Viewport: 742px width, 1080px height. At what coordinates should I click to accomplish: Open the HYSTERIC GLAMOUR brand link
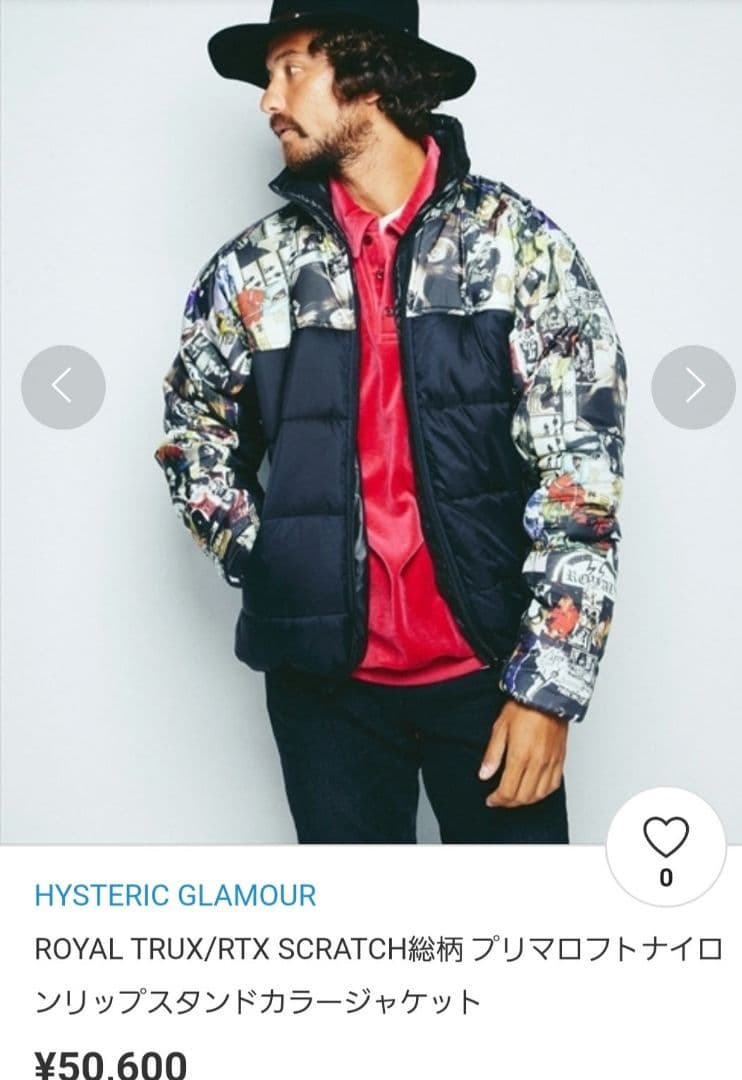tap(175, 895)
